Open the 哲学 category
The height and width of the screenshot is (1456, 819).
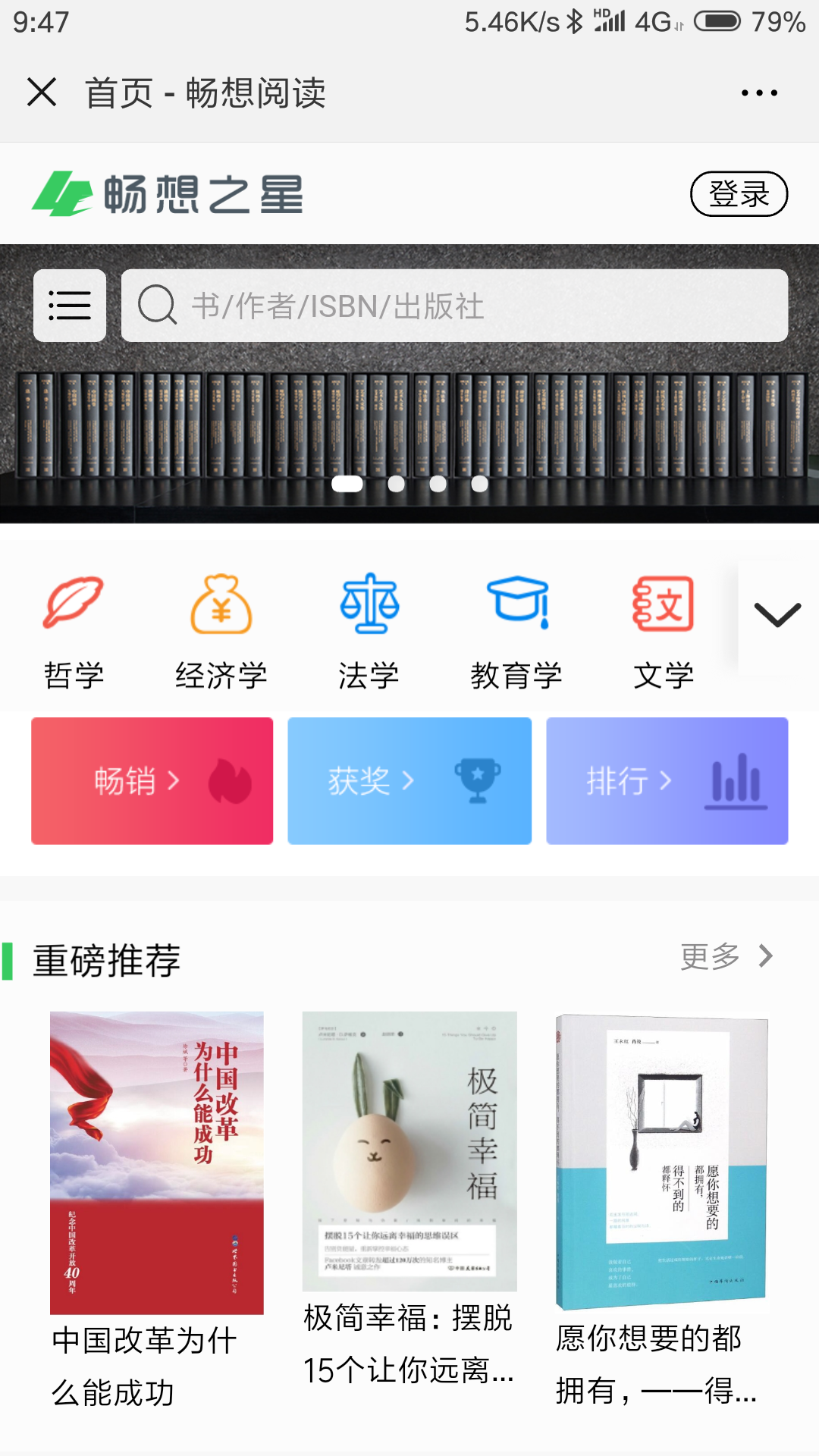(x=74, y=631)
